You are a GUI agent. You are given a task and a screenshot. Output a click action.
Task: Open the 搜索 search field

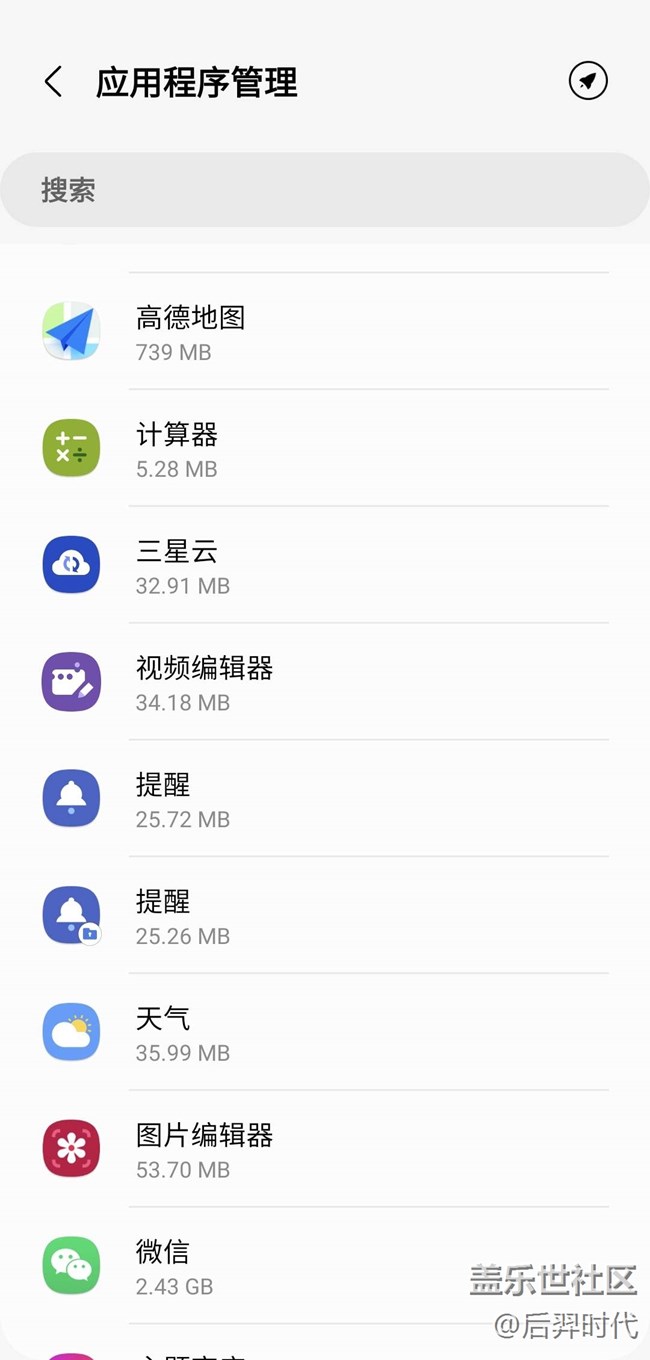tap(325, 190)
